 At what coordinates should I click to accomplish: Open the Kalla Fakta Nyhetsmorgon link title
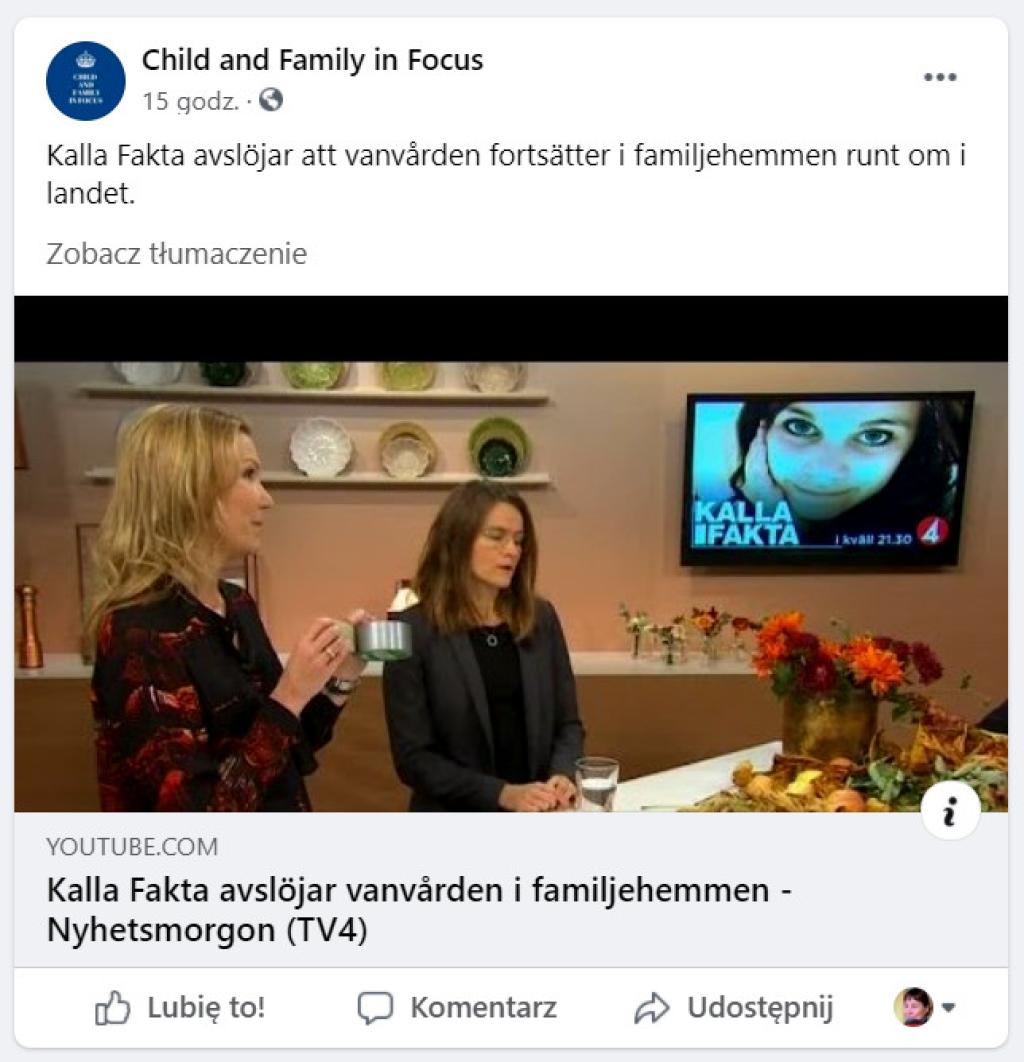[420, 910]
